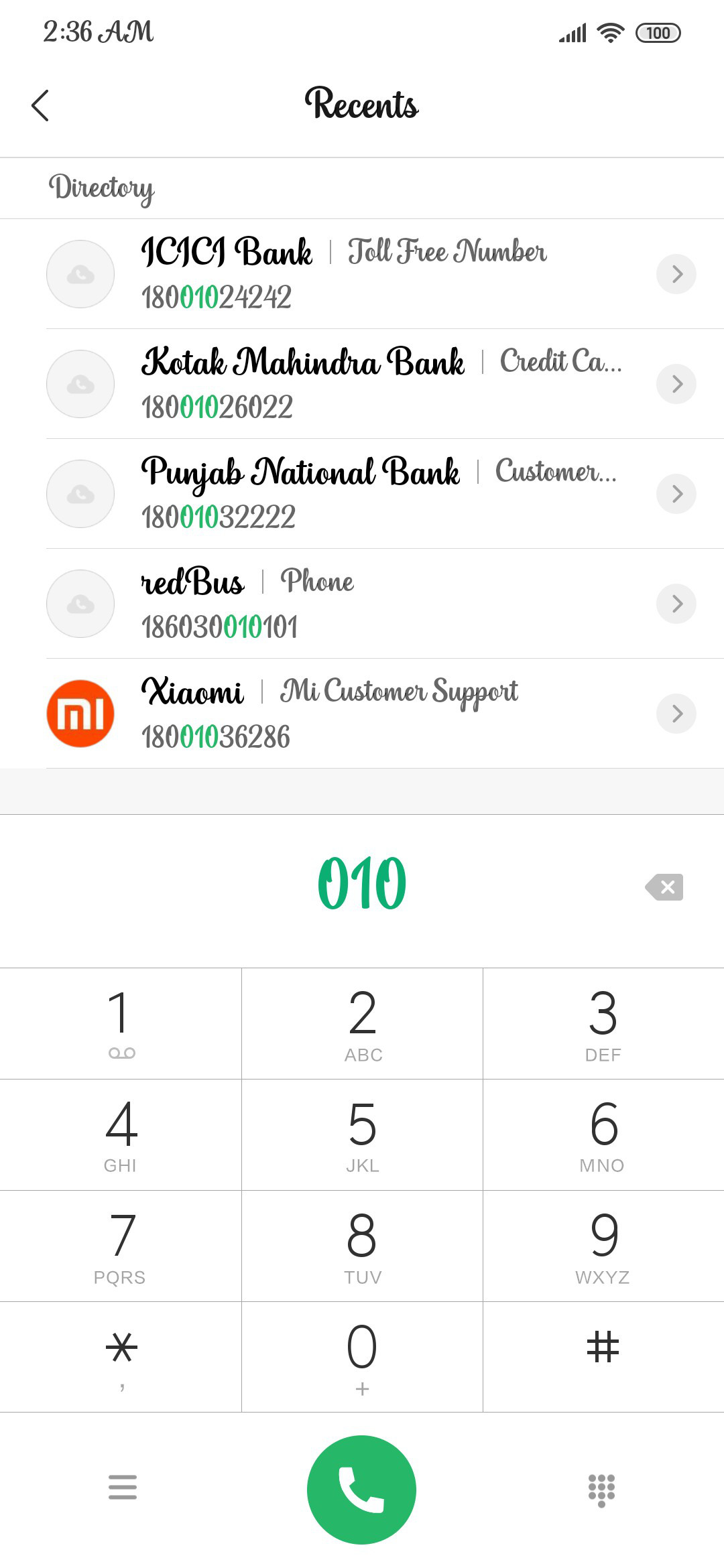Type digit 9 on dial pad

pyautogui.click(x=603, y=1246)
